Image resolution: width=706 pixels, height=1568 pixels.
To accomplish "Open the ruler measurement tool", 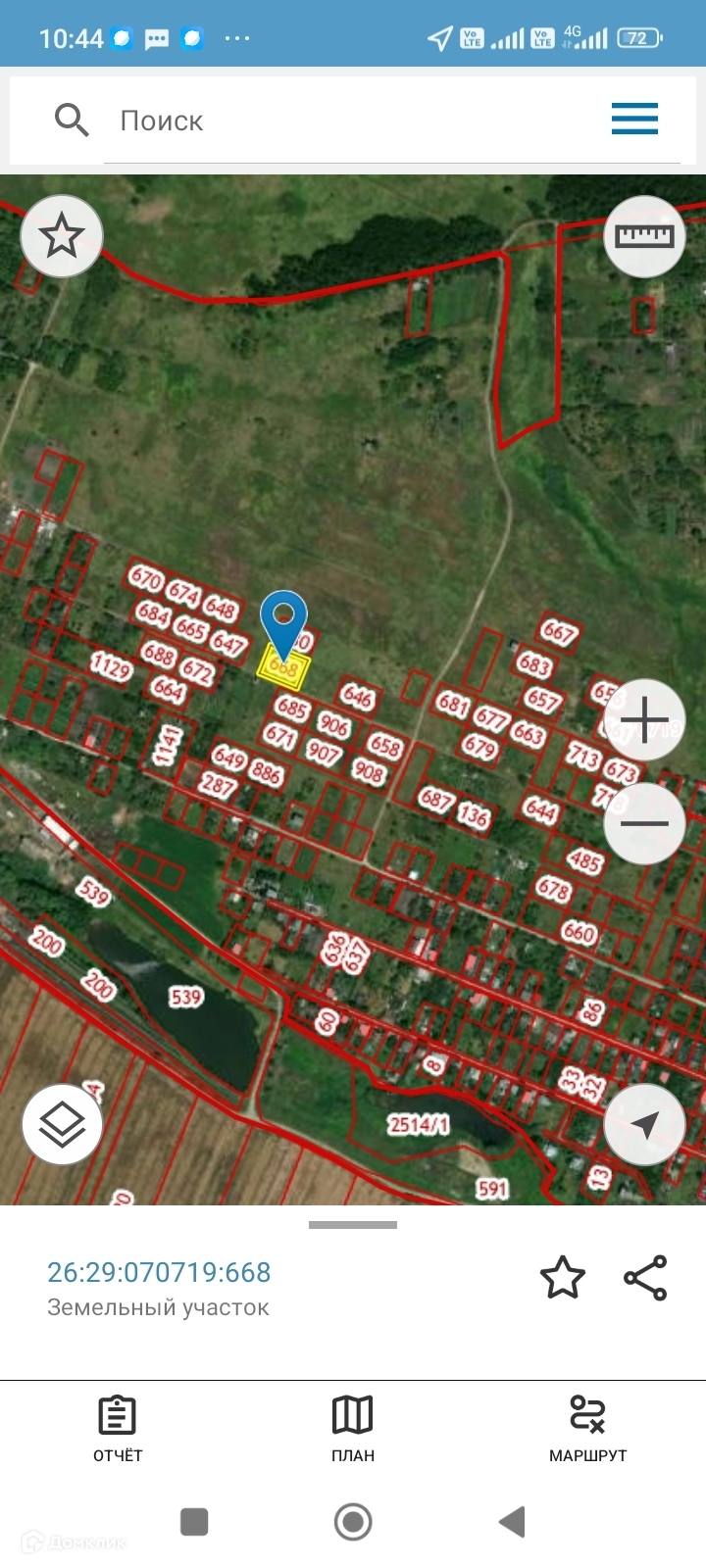I will coord(644,236).
